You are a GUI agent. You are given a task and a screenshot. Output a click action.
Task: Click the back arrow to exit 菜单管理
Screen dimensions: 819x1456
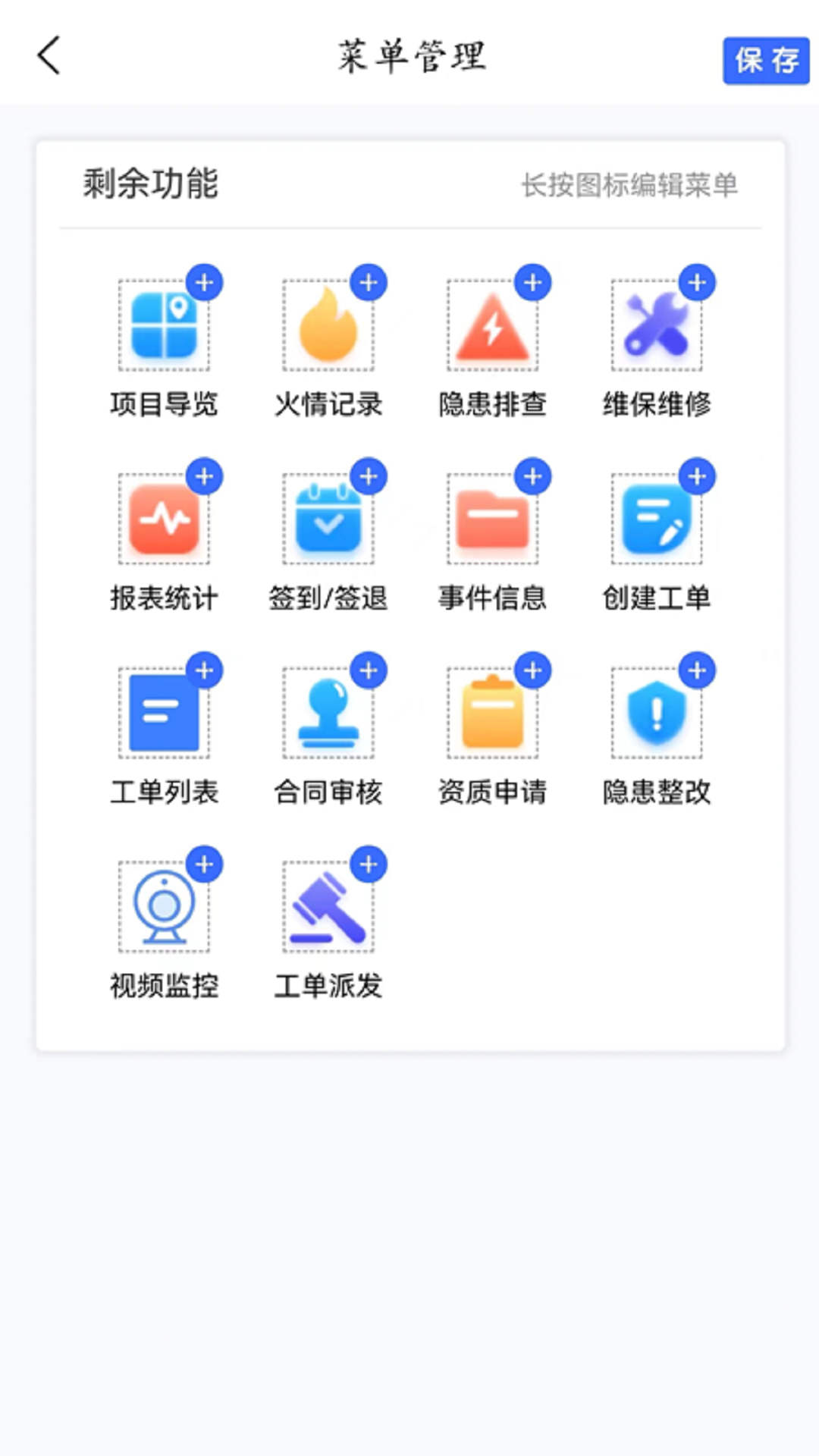click(49, 56)
